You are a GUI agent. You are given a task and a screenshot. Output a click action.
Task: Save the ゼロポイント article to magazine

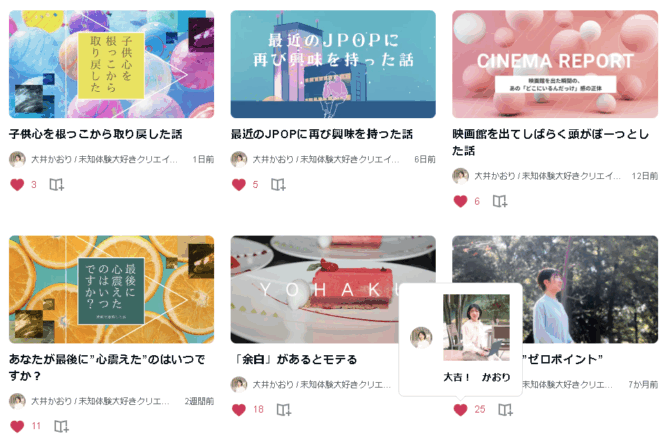[506, 409]
